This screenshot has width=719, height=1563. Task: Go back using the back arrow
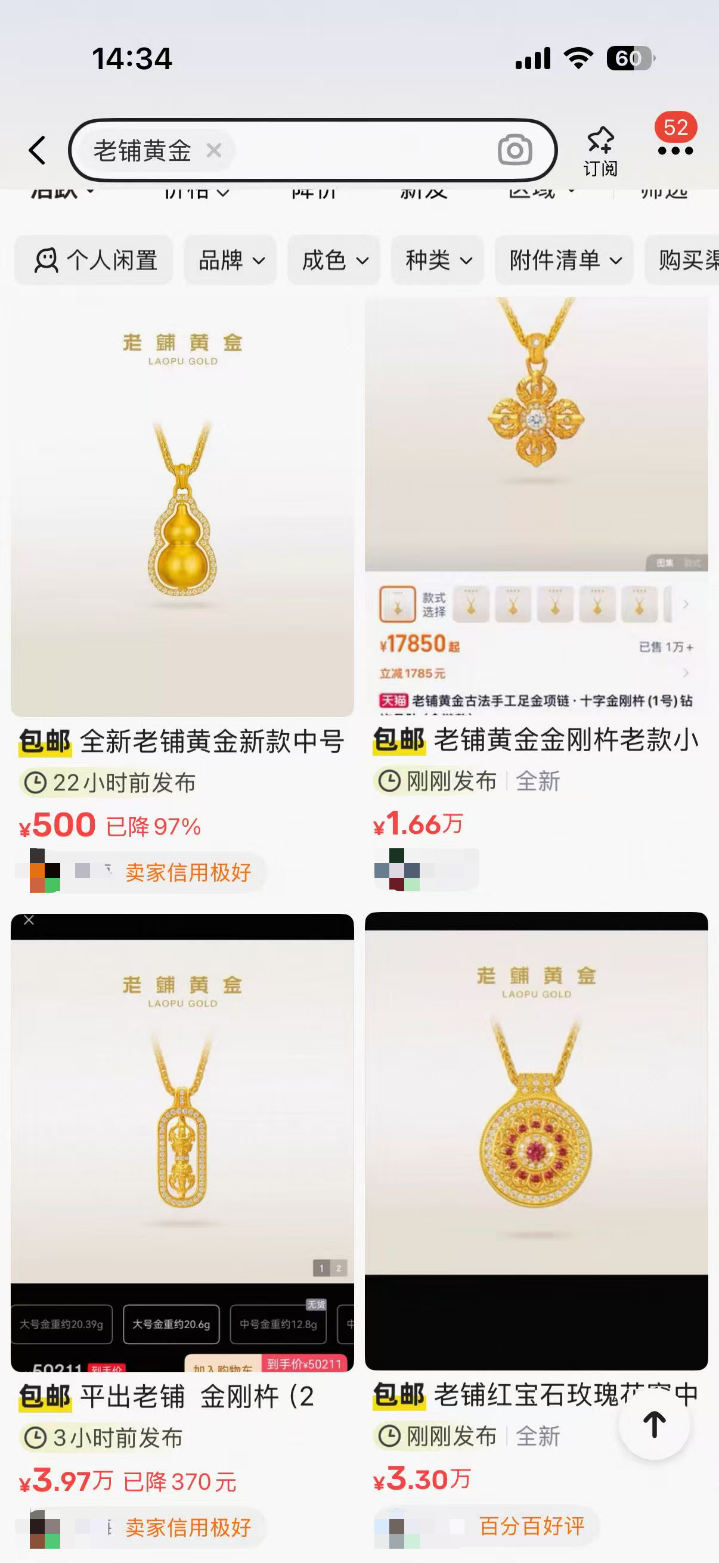coord(37,151)
